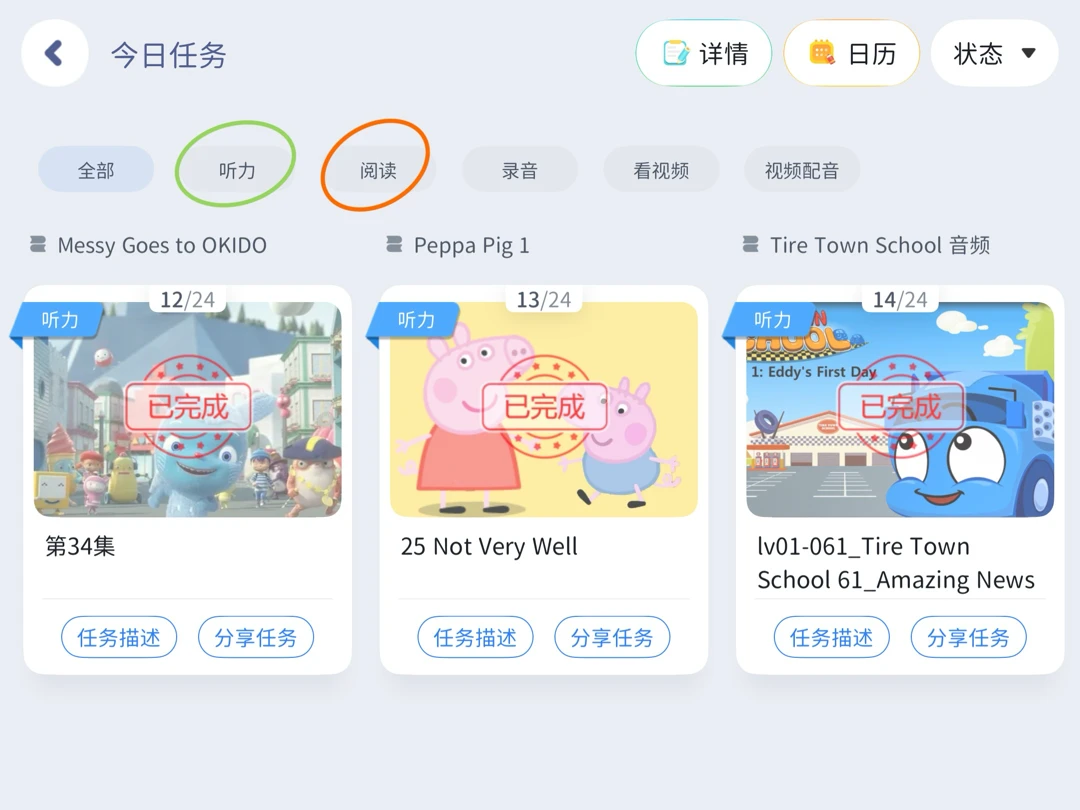Screen dimensions: 1080x810
Task: Tap 分享任务 for Tire Town School 61
Action: pyautogui.click(x=968, y=637)
